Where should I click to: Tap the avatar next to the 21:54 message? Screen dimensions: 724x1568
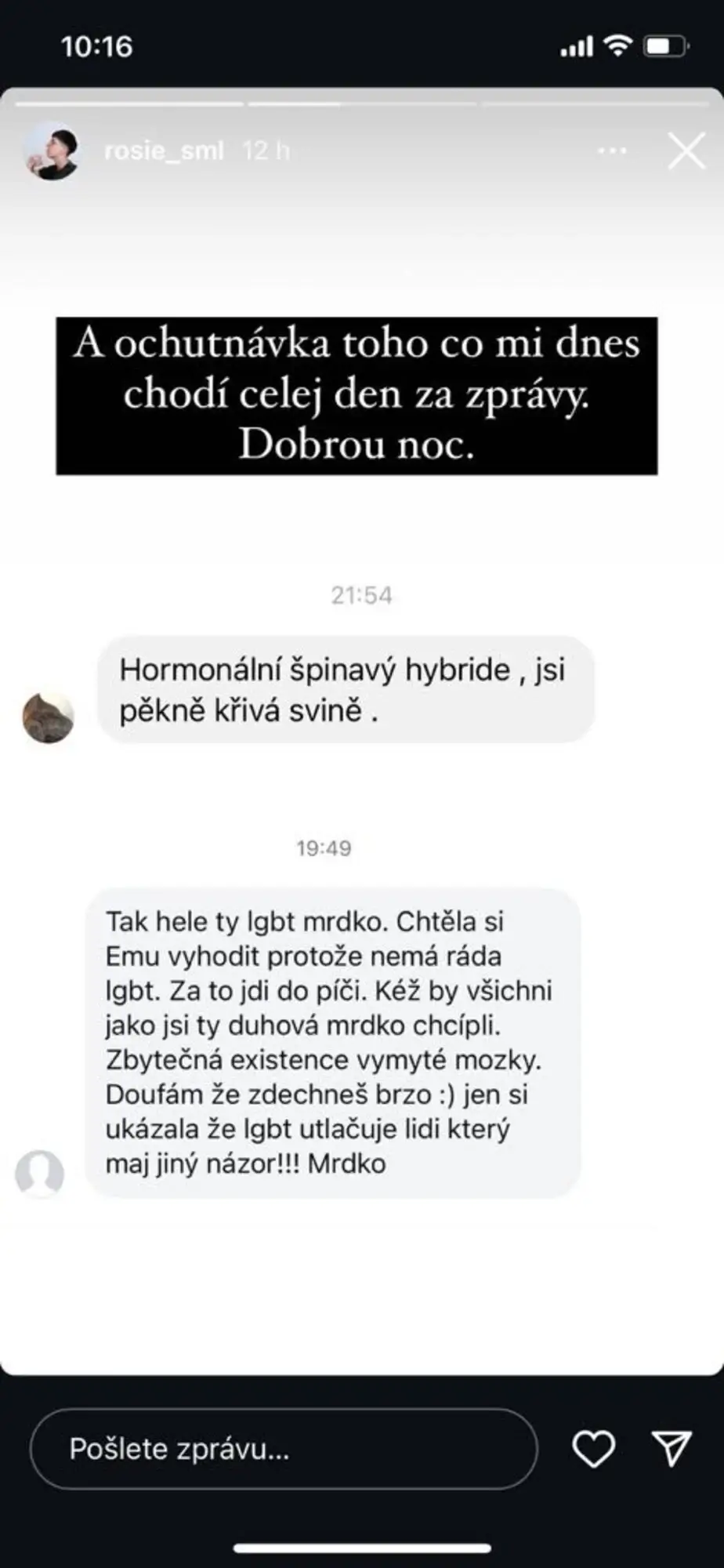49,713
